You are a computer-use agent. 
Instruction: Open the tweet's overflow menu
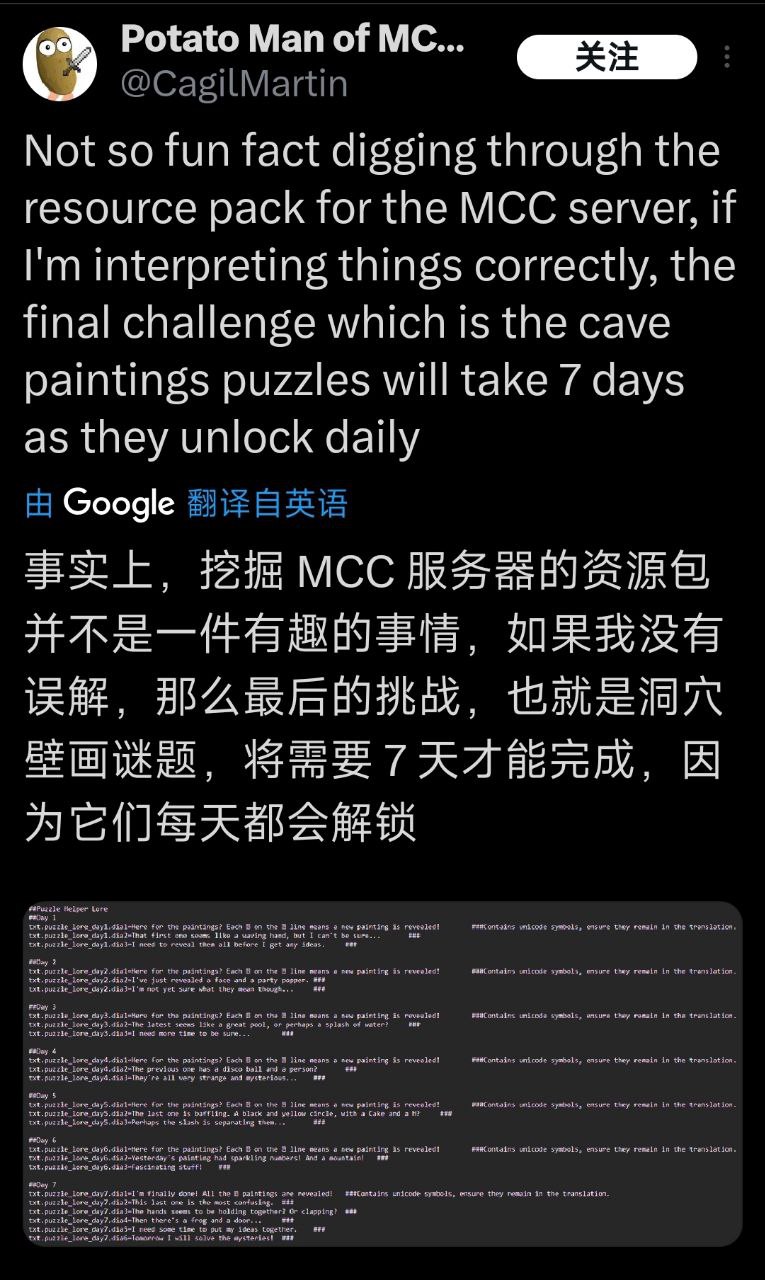pyautogui.click(x=727, y=57)
